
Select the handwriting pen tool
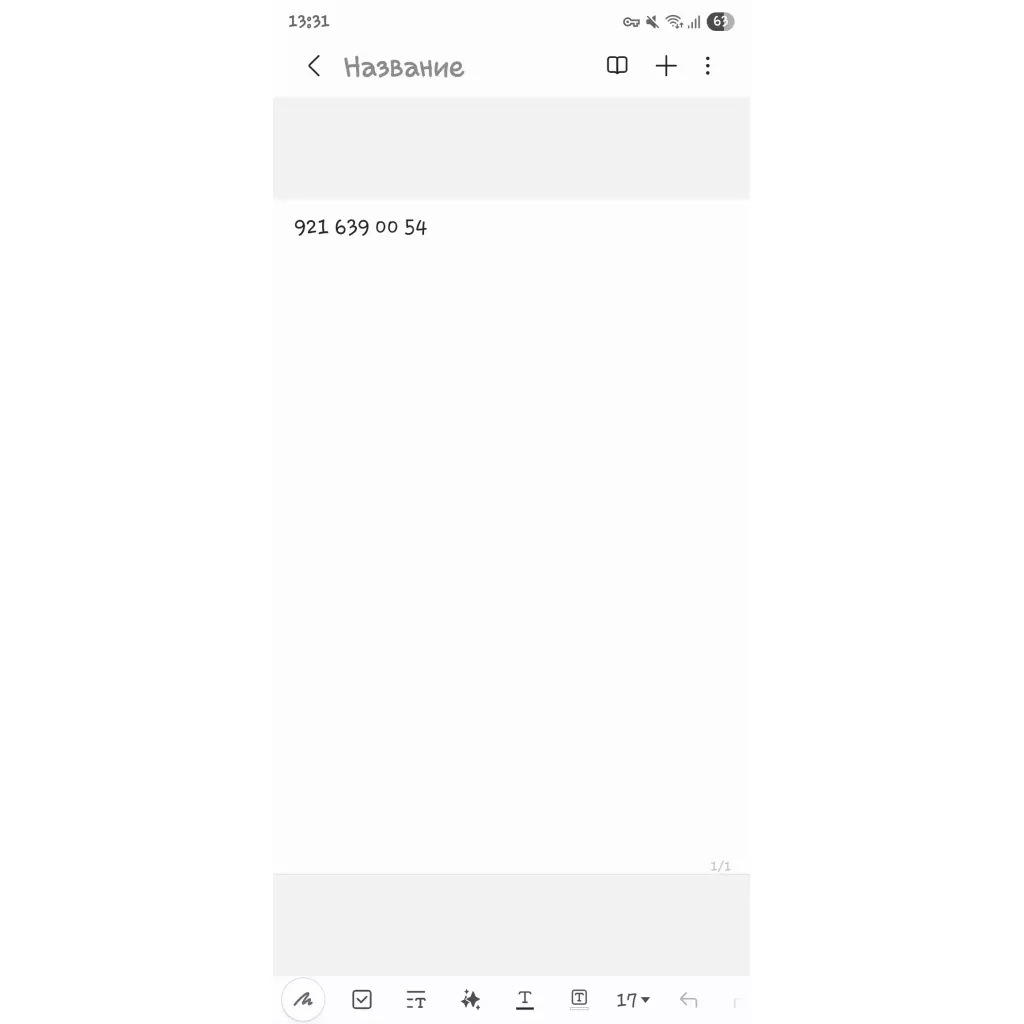[x=303, y=999]
